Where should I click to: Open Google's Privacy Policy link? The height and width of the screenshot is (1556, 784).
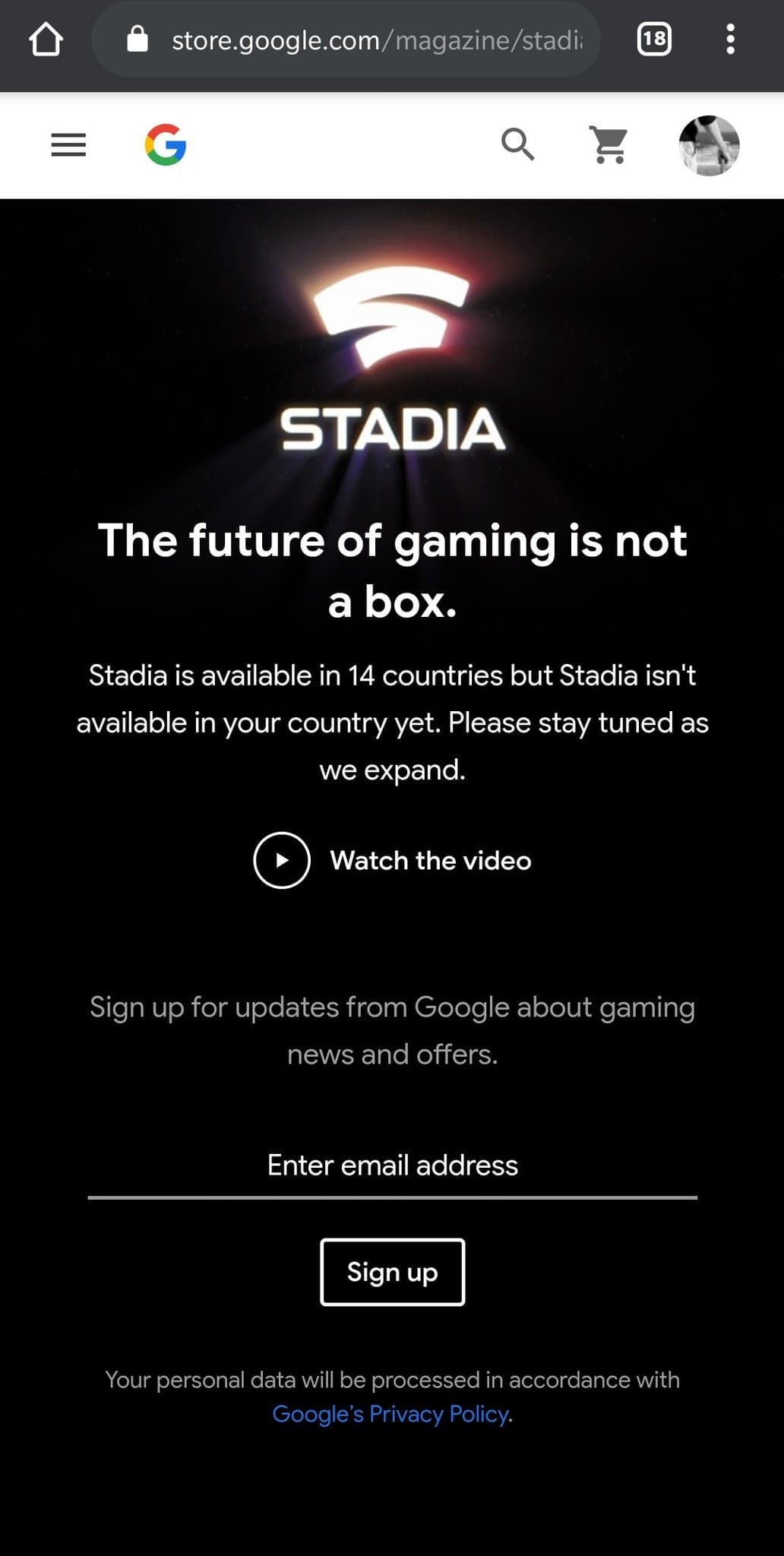click(x=390, y=1414)
